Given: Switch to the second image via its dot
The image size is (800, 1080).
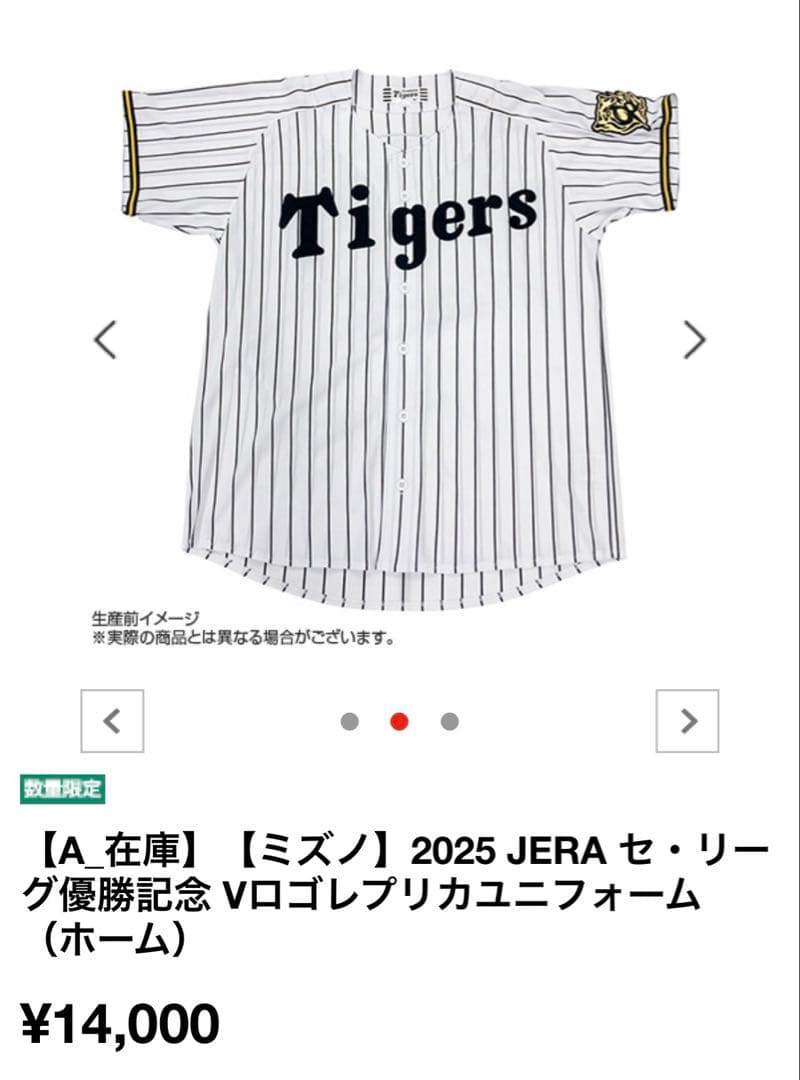Looking at the screenshot, I should pos(399,718).
